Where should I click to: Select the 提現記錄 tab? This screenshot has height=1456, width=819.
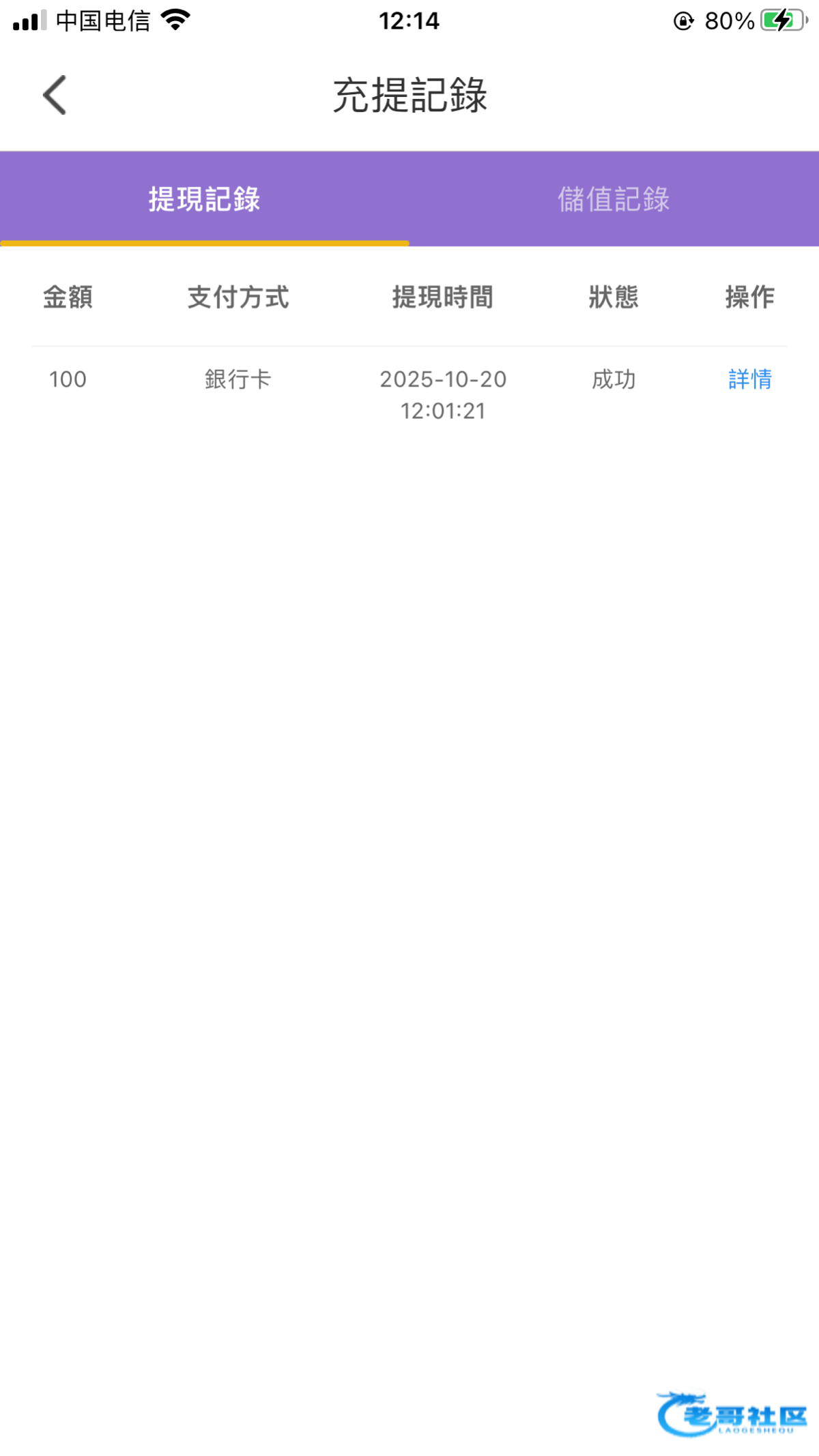pos(204,199)
